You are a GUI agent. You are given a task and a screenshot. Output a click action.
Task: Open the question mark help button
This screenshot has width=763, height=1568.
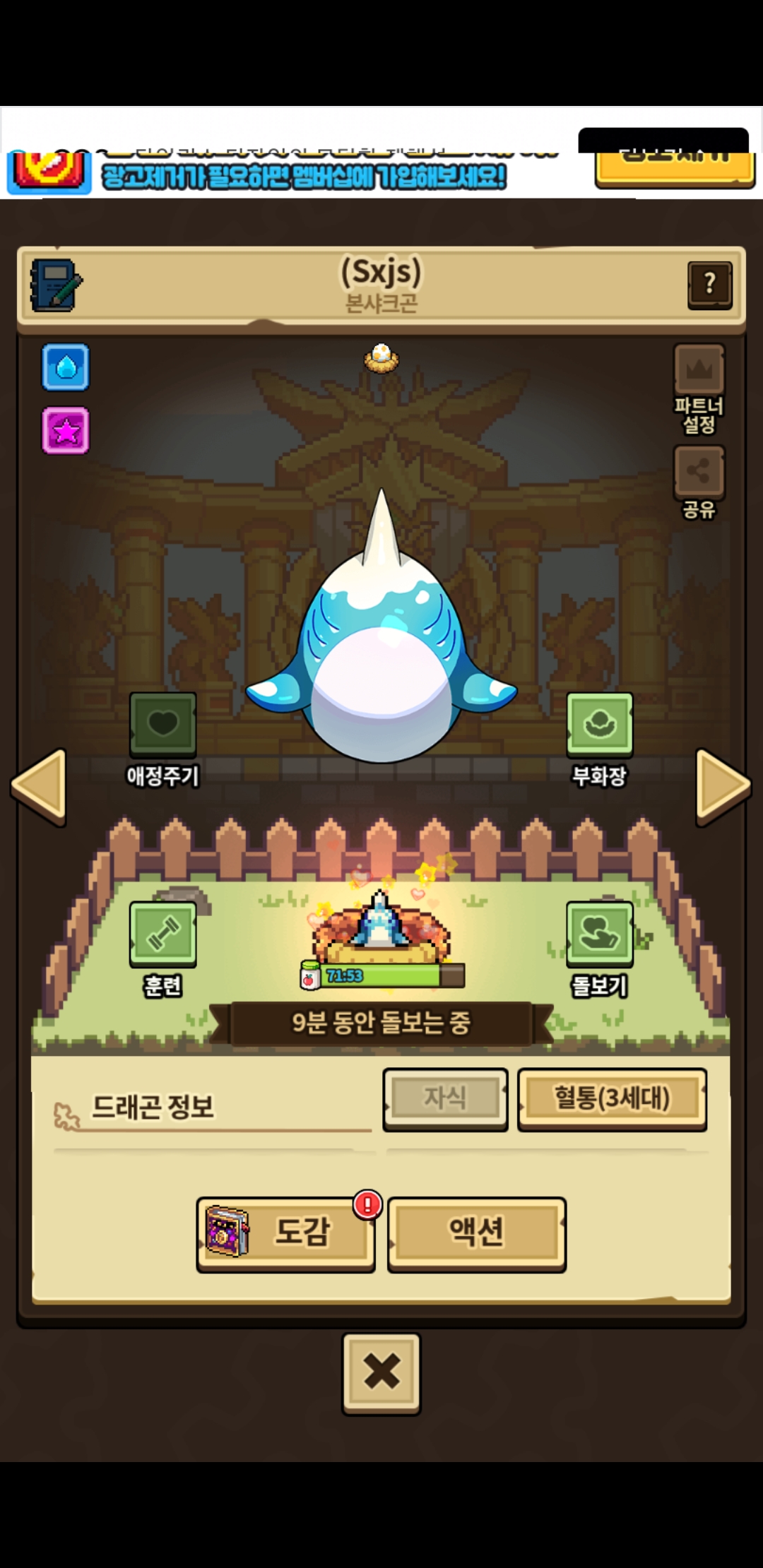pyautogui.click(x=709, y=285)
